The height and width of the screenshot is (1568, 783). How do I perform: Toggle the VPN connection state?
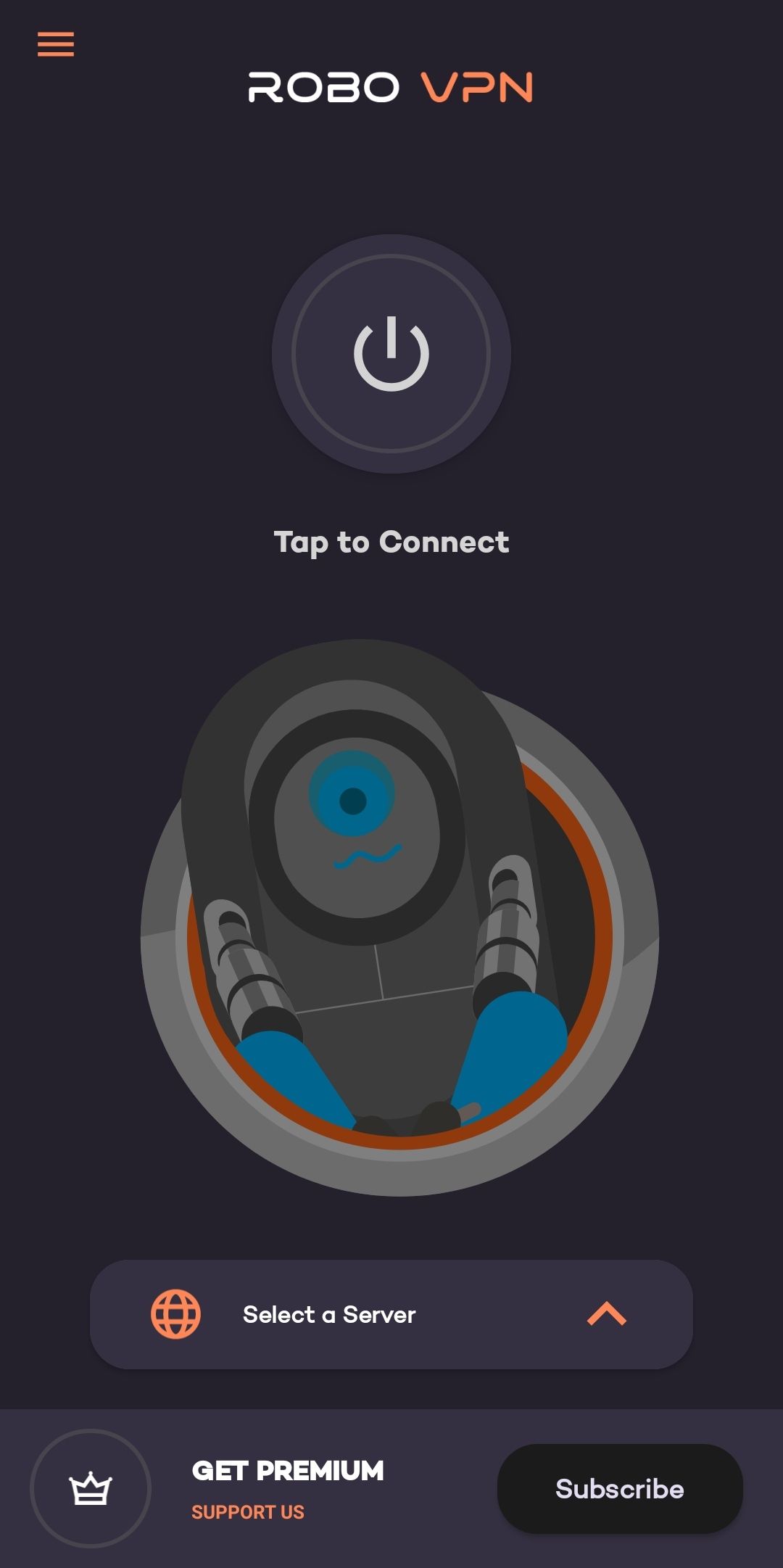point(391,353)
